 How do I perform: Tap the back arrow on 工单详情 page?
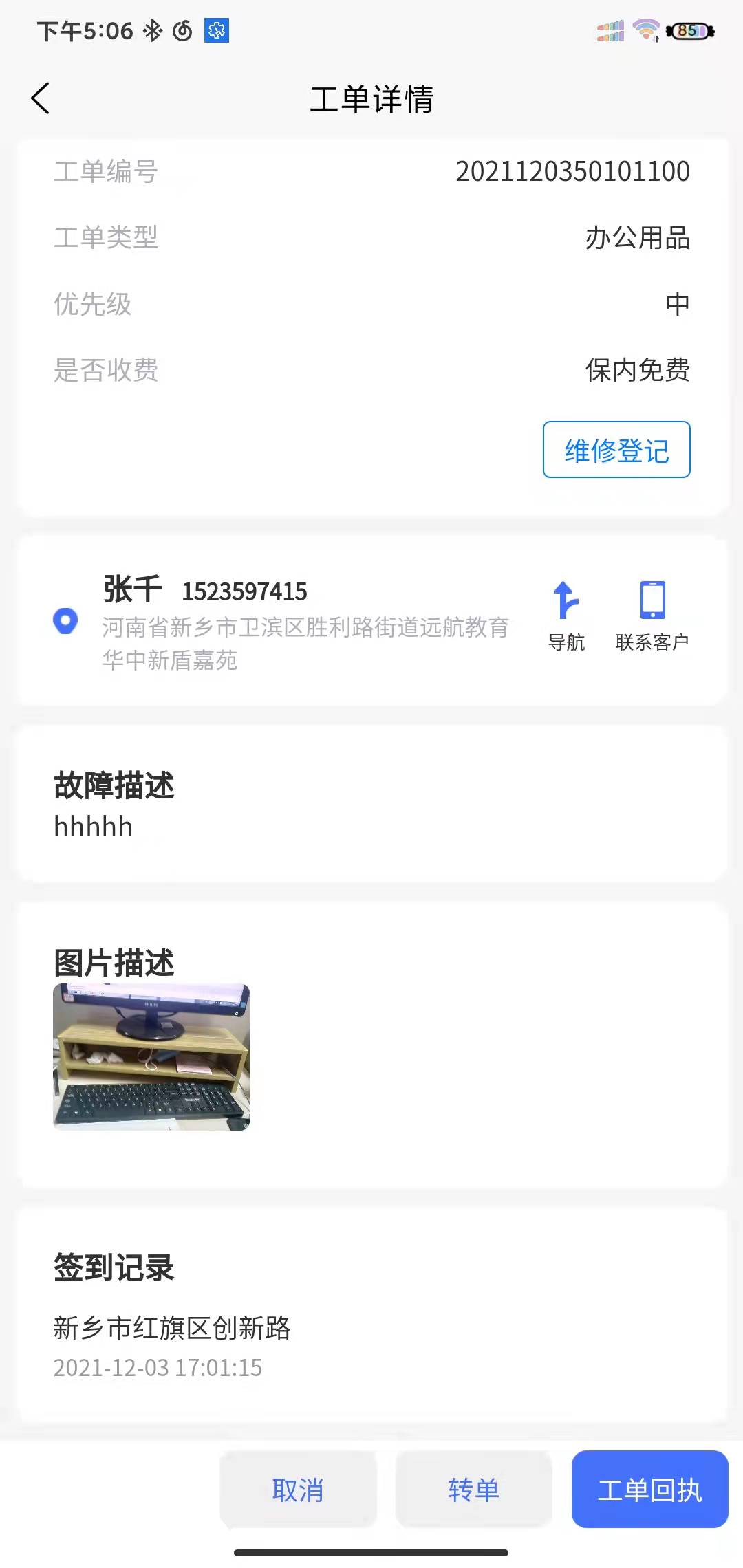tap(39, 98)
